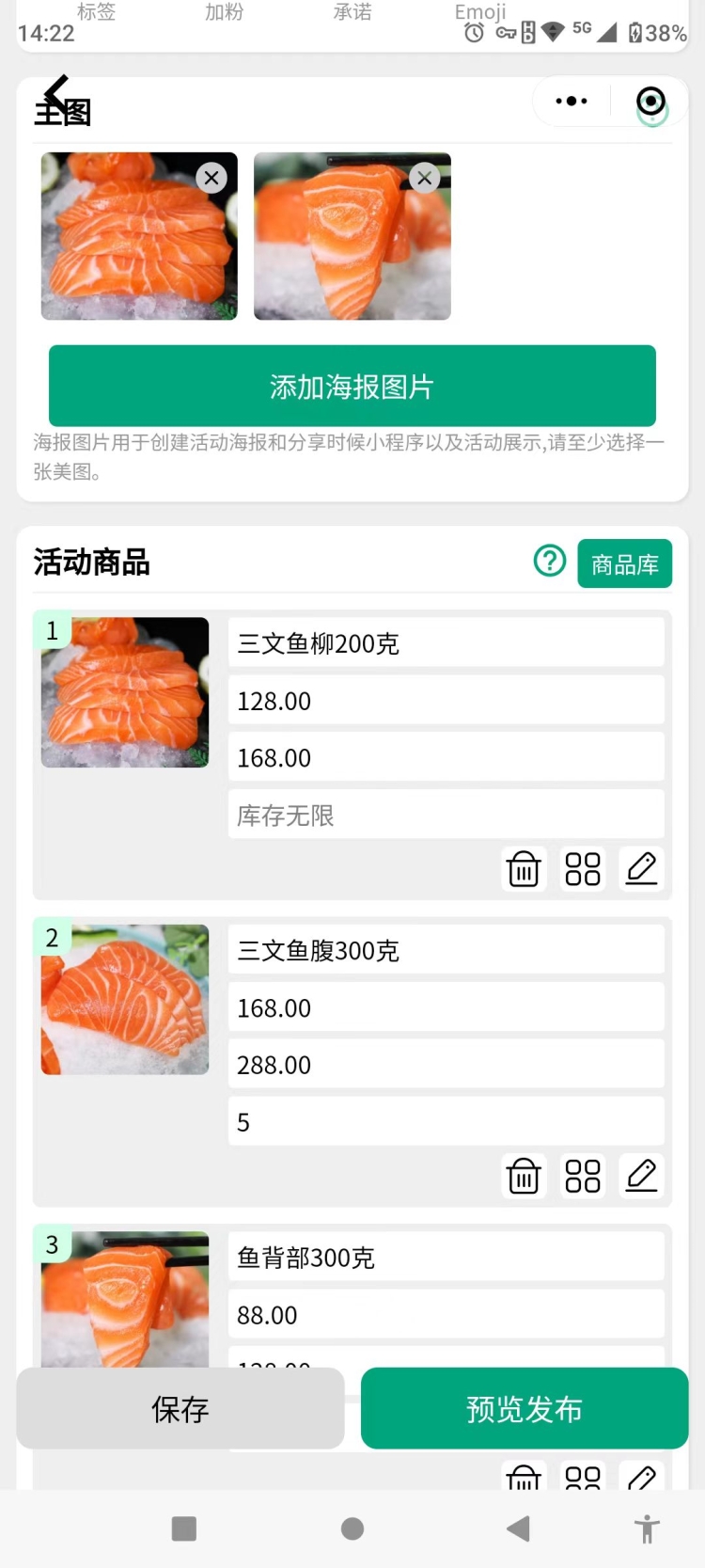Tap 预览发布 to preview and publish
Screen dimensions: 705x1568
[x=525, y=1408]
